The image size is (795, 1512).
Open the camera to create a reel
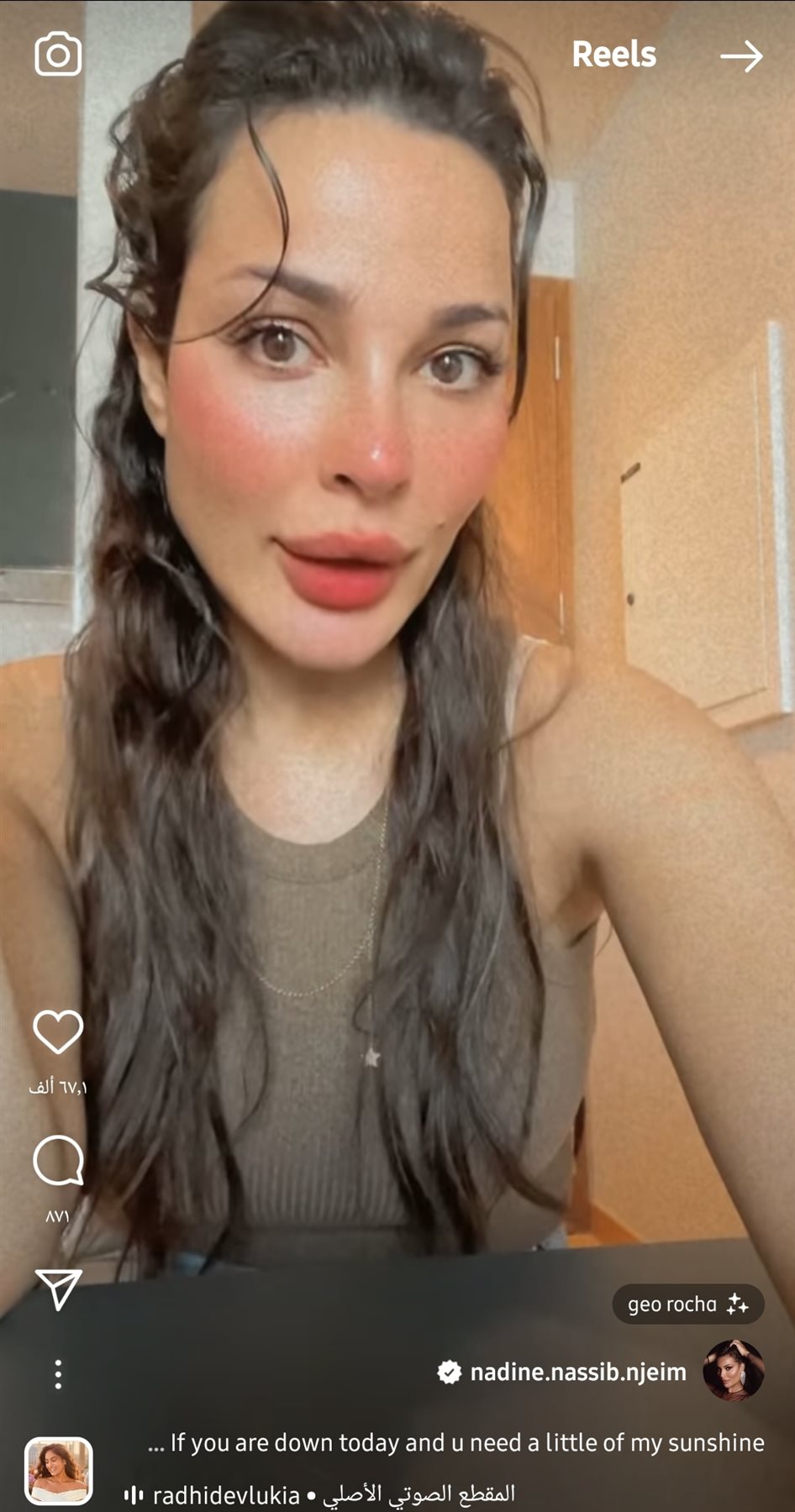(58, 55)
